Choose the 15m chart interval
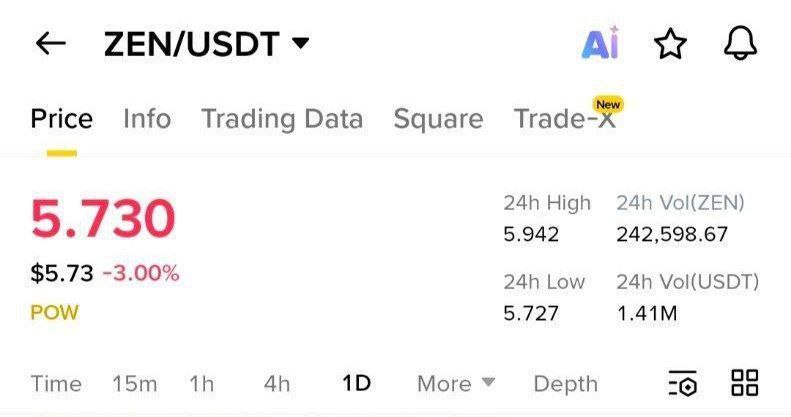Viewport: 791px width, 417px height. coord(134,383)
